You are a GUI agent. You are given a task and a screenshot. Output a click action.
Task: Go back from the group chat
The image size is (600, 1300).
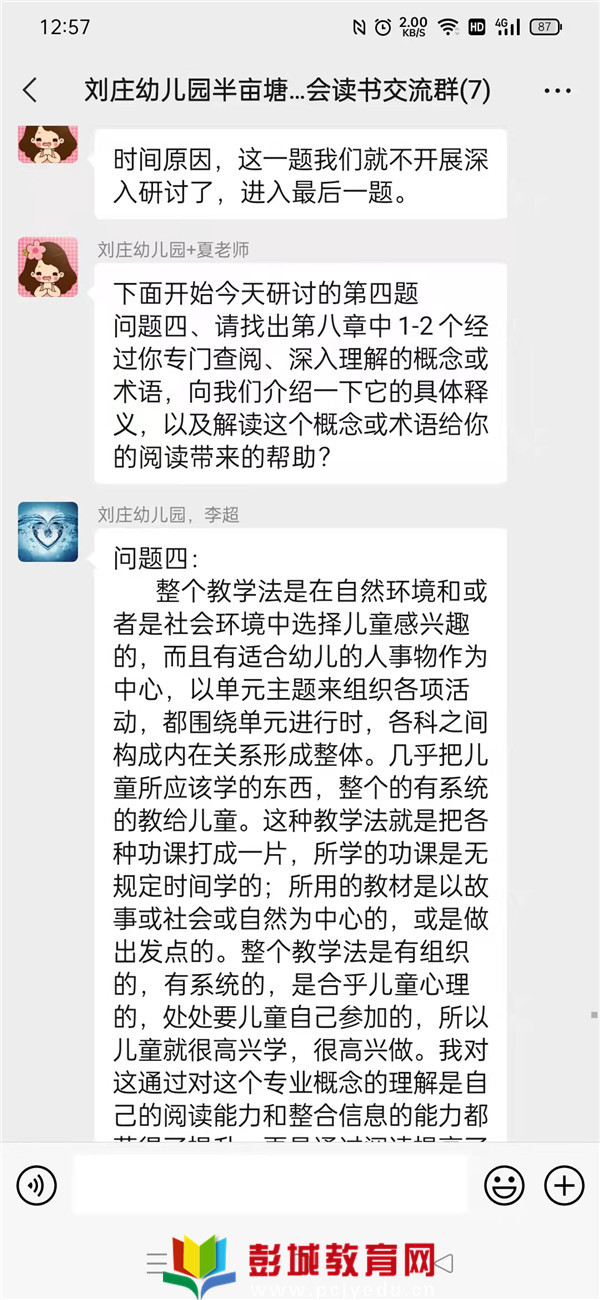pyautogui.click(x=30, y=90)
